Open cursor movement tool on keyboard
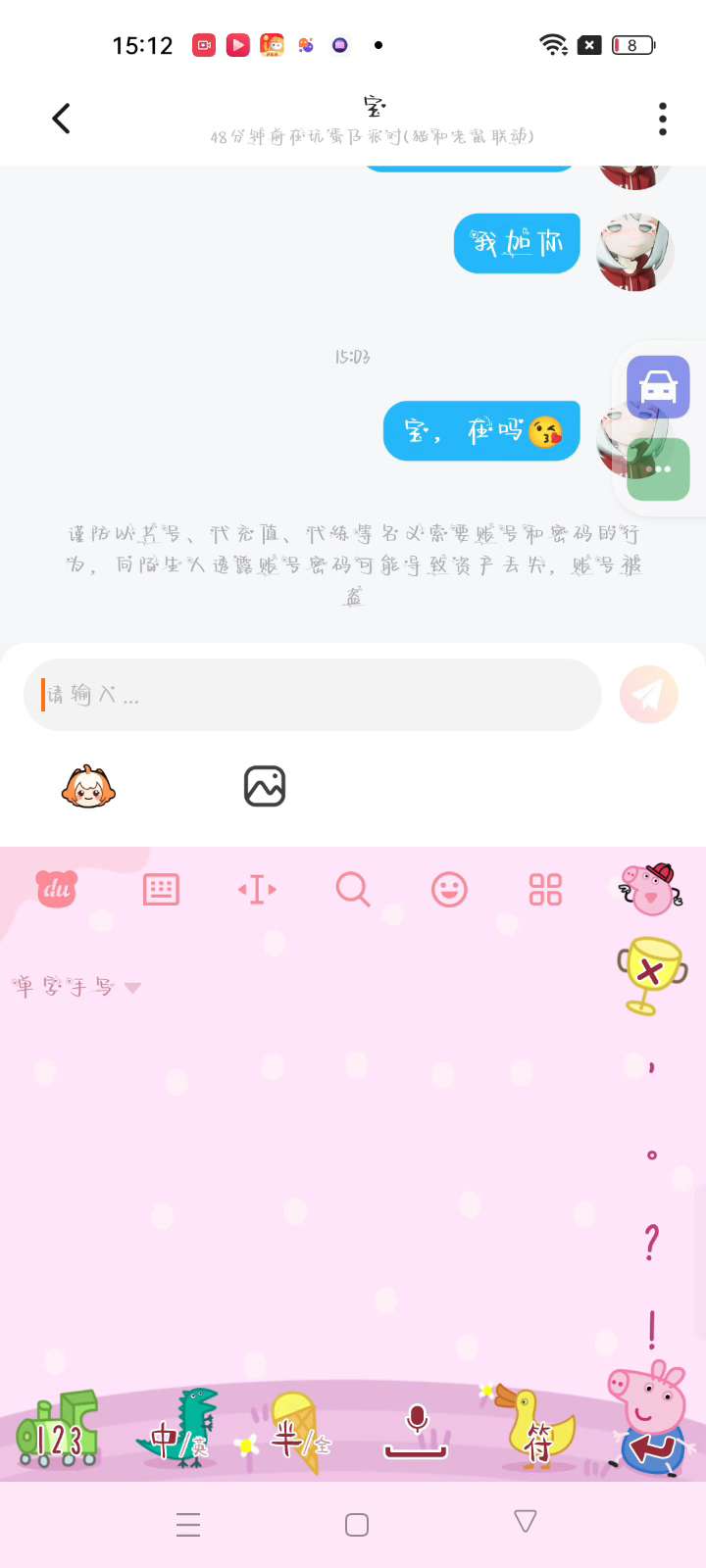 click(x=257, y=890)
